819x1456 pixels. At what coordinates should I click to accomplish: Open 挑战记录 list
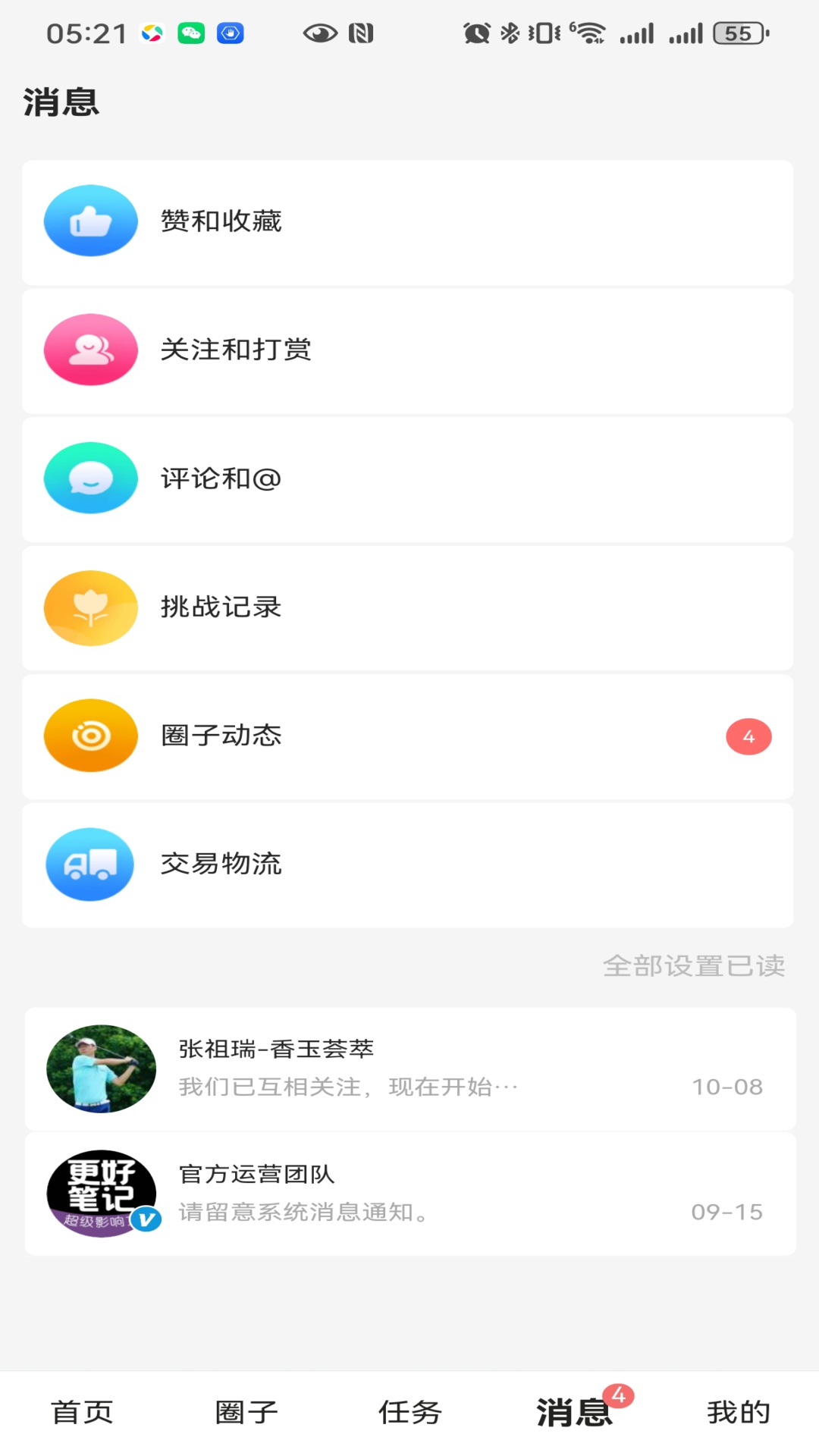click(x=408, y=607)
